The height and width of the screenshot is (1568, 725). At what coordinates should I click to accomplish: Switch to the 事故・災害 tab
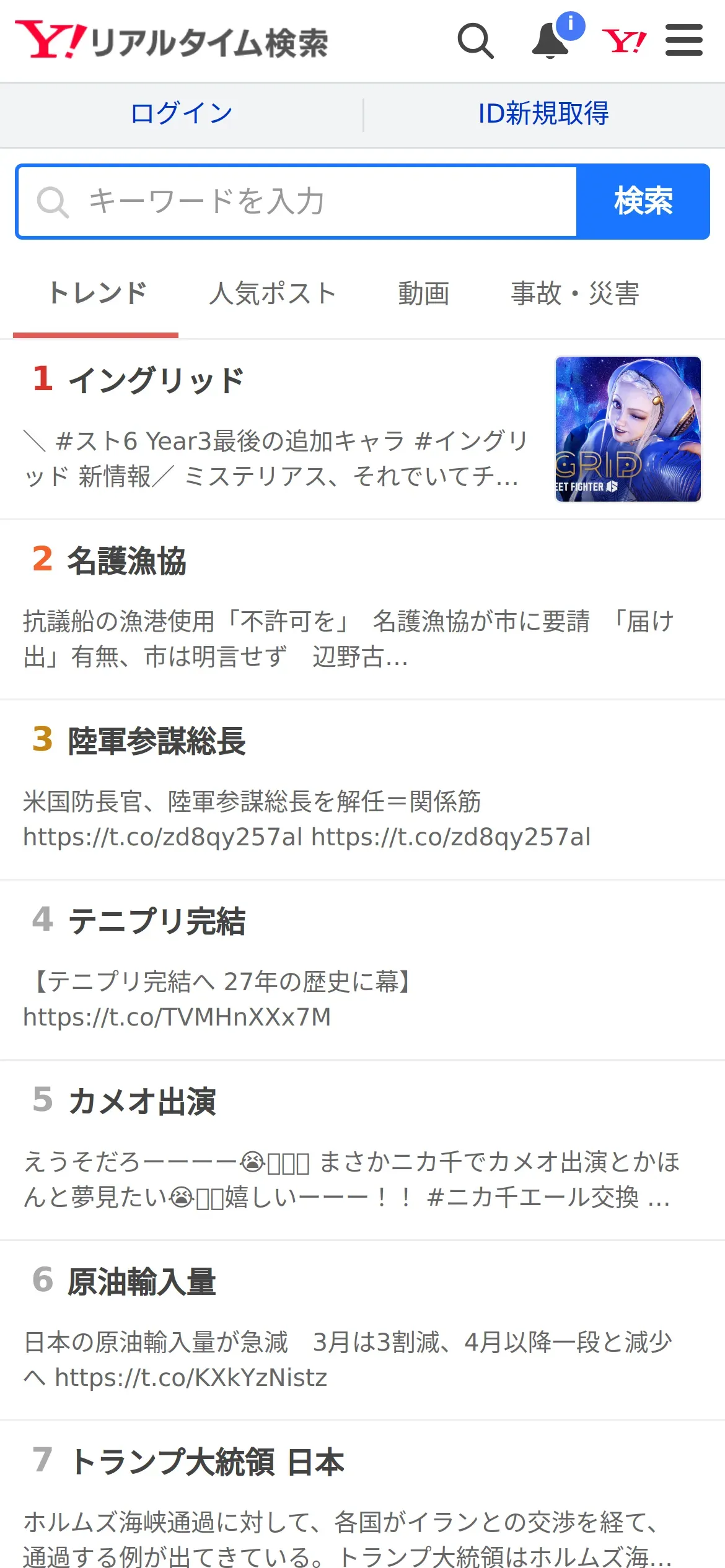coord(575,294)
